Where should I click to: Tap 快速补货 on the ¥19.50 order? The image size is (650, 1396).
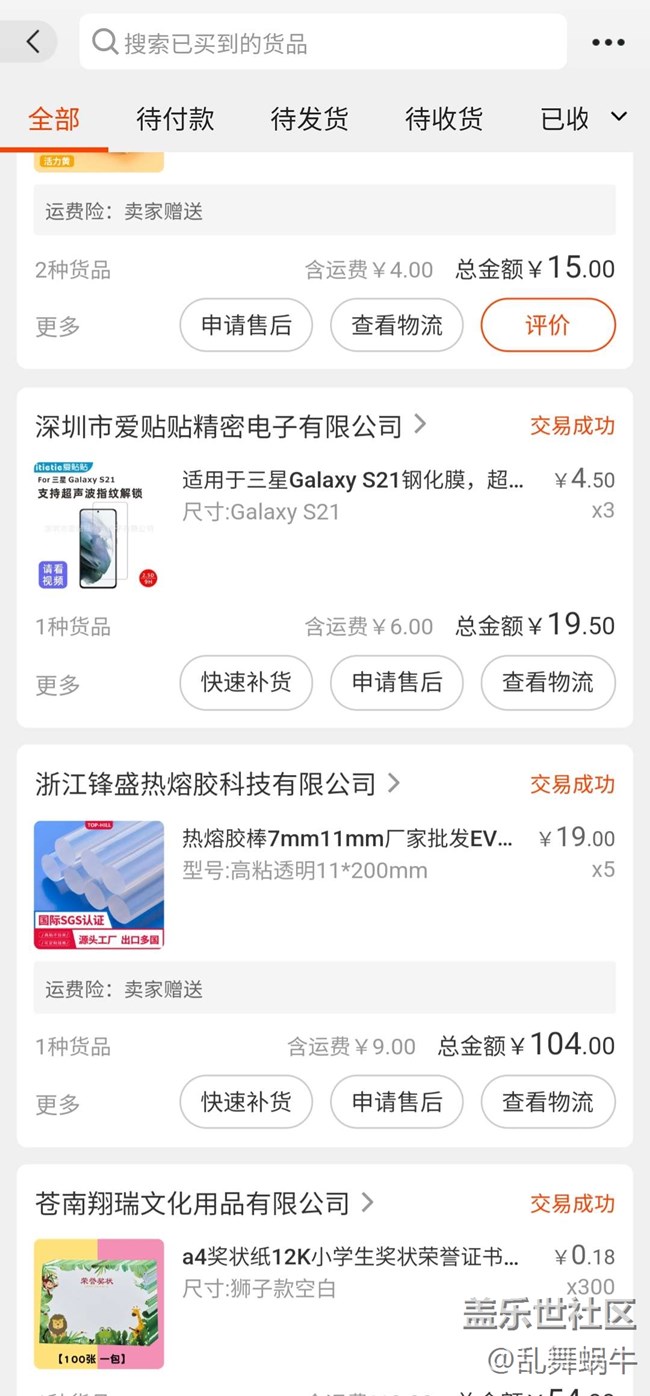[x=246, y=683]
